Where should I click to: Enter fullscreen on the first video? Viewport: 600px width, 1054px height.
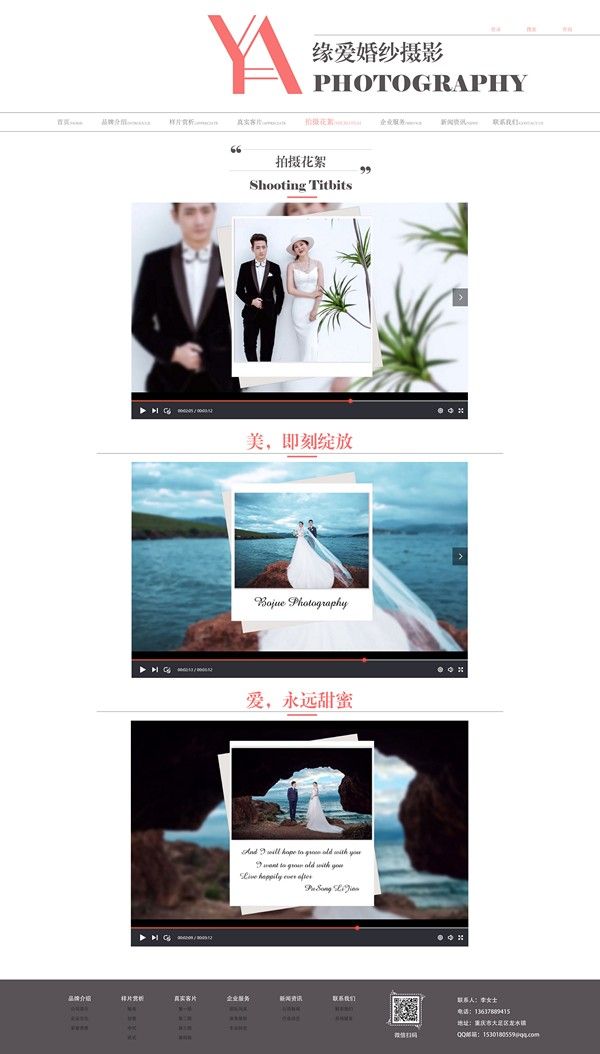(x=461, y=410)
